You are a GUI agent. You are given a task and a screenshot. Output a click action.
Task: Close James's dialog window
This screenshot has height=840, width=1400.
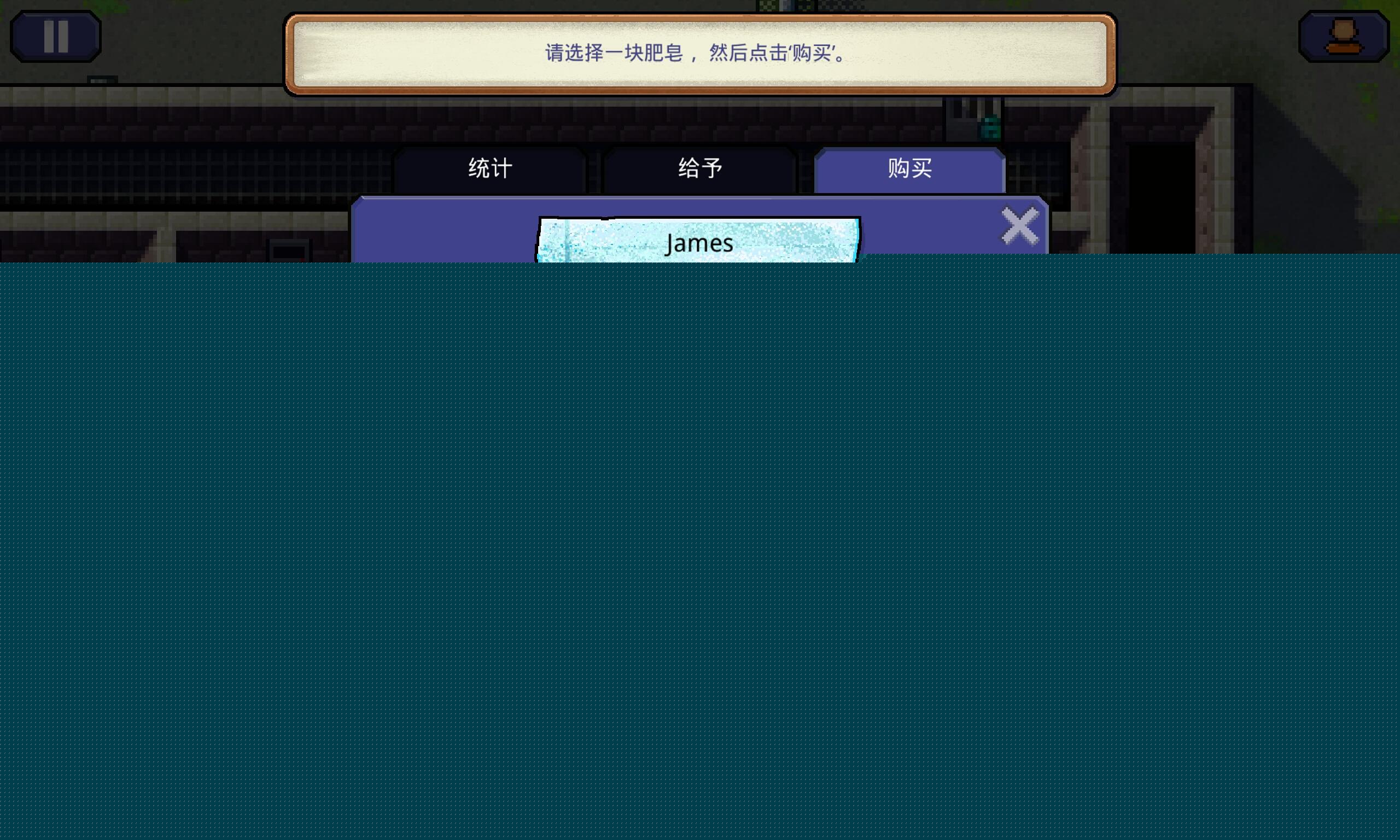[x=1019, y=226]
